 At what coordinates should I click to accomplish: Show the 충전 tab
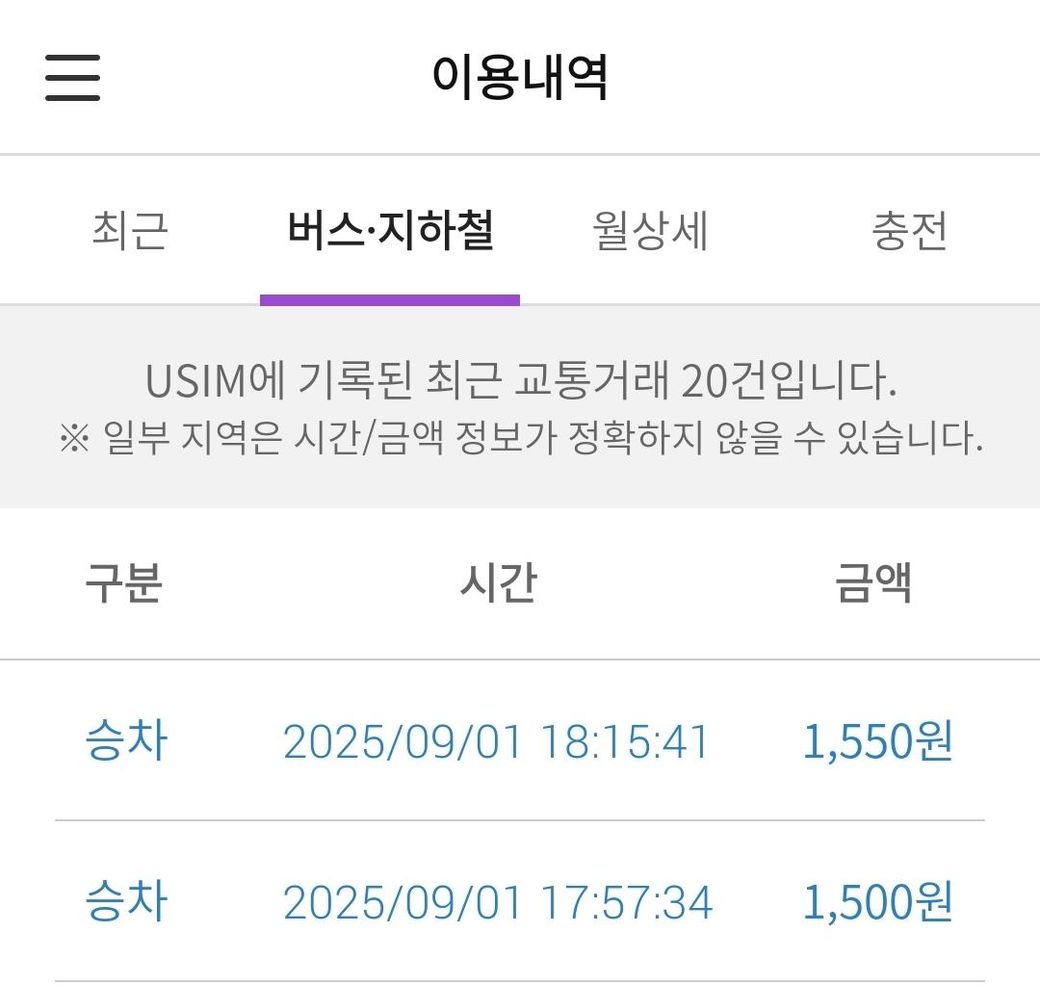tap(909, 231)
